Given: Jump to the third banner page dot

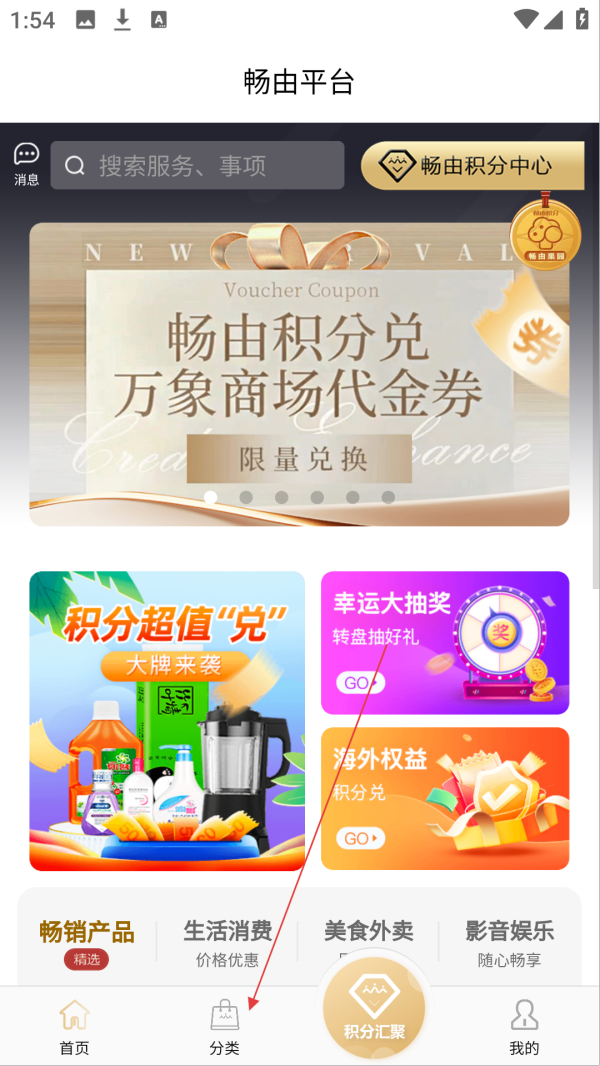Looking at the screenshot, I should pyautogui.click(x=281, y=498).
